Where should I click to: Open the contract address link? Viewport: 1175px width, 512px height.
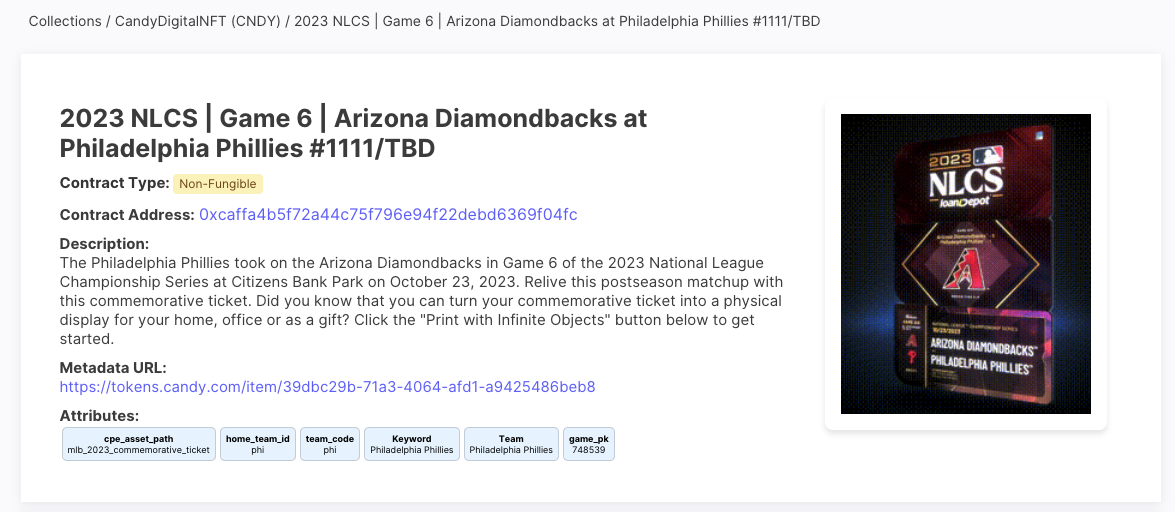388,215
